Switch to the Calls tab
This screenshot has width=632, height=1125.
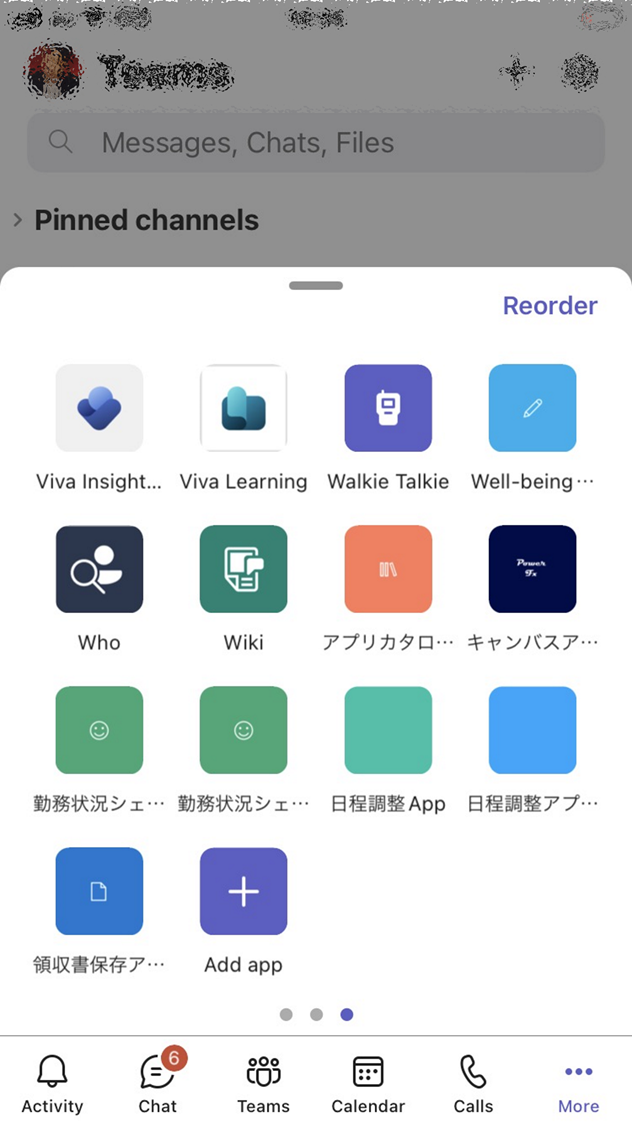point(473,1083)
